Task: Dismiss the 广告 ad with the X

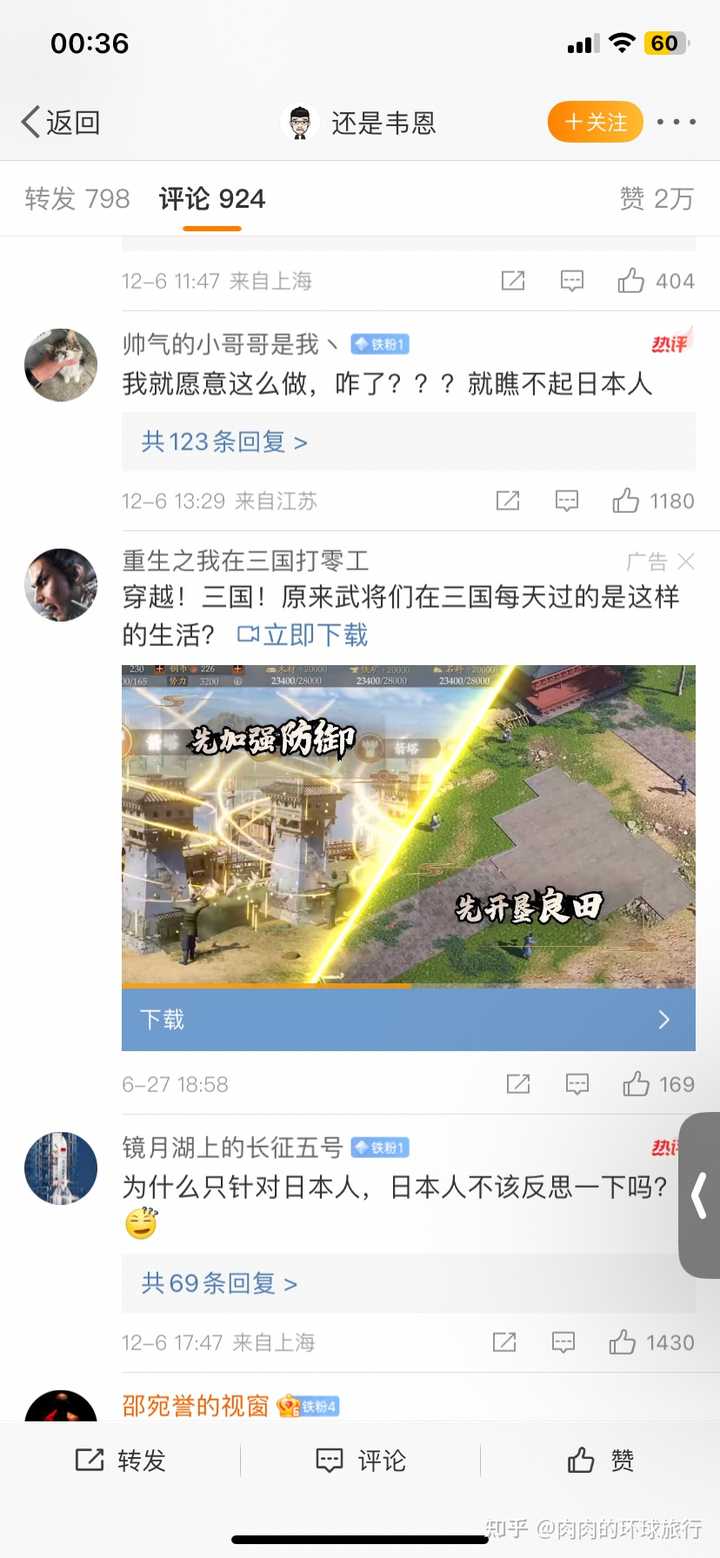Action: coord(686,561)
